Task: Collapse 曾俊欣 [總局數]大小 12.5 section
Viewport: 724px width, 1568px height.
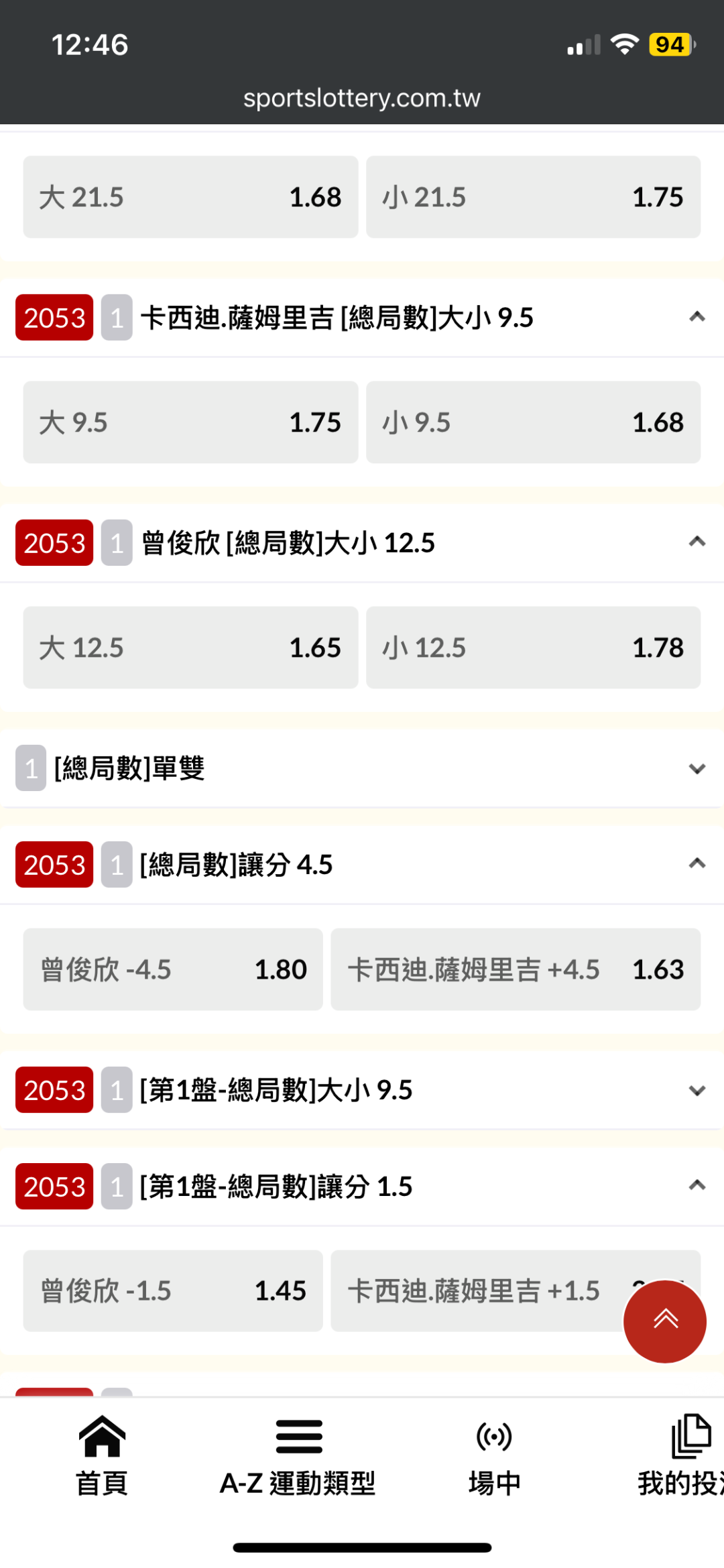Action: coord(697,542)
